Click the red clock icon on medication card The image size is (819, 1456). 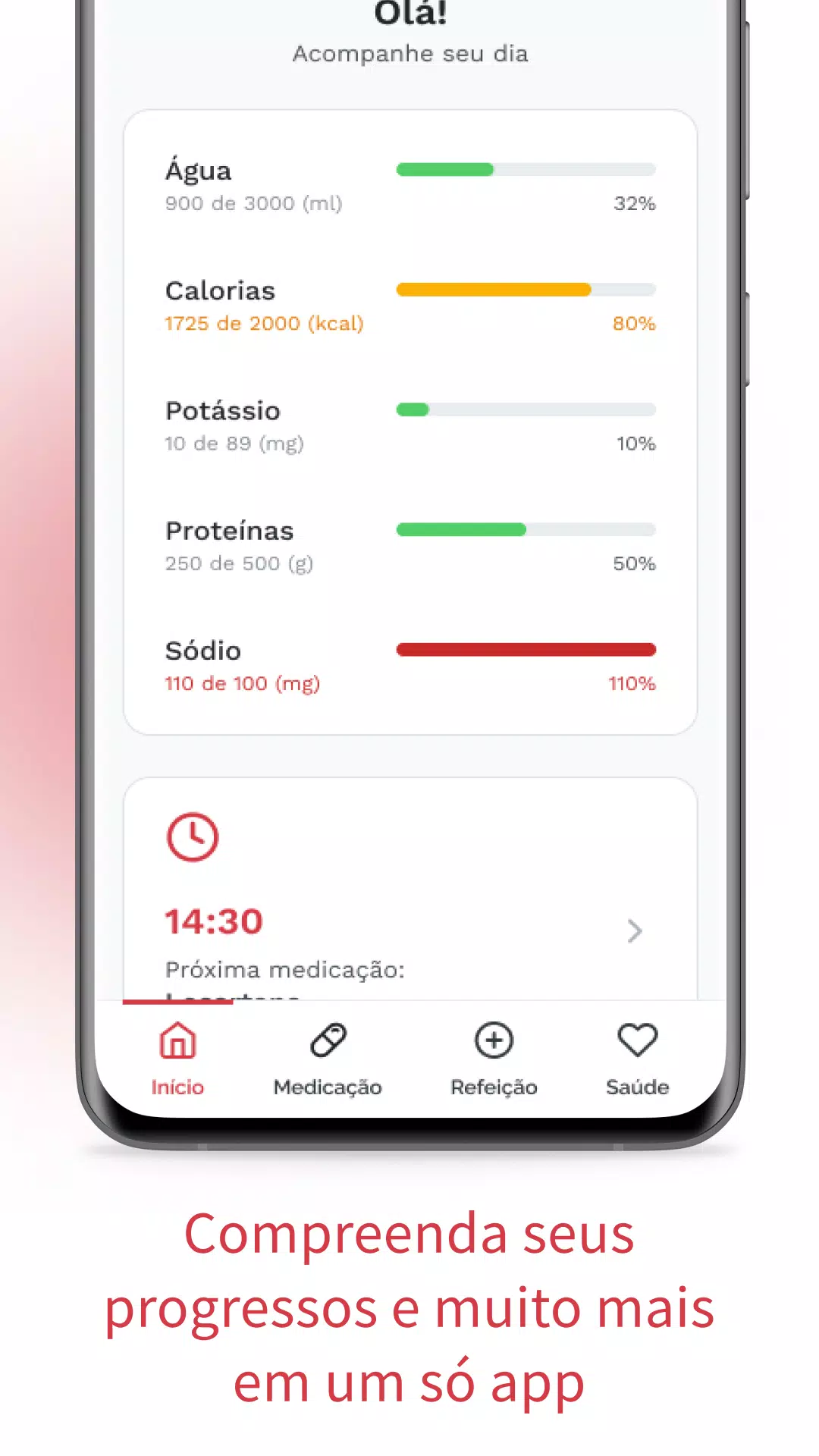tap(193, 836)
